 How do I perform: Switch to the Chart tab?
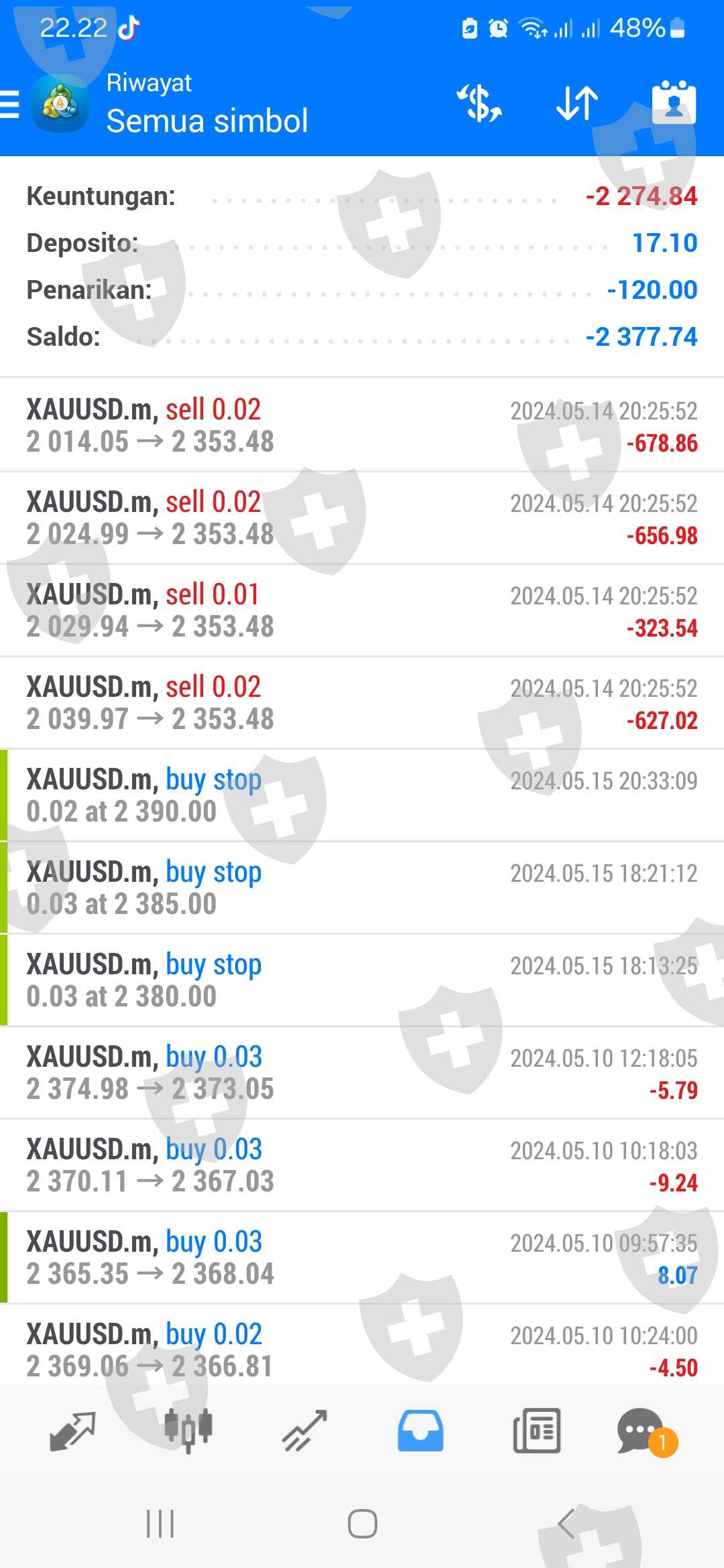coord(188,1431)
